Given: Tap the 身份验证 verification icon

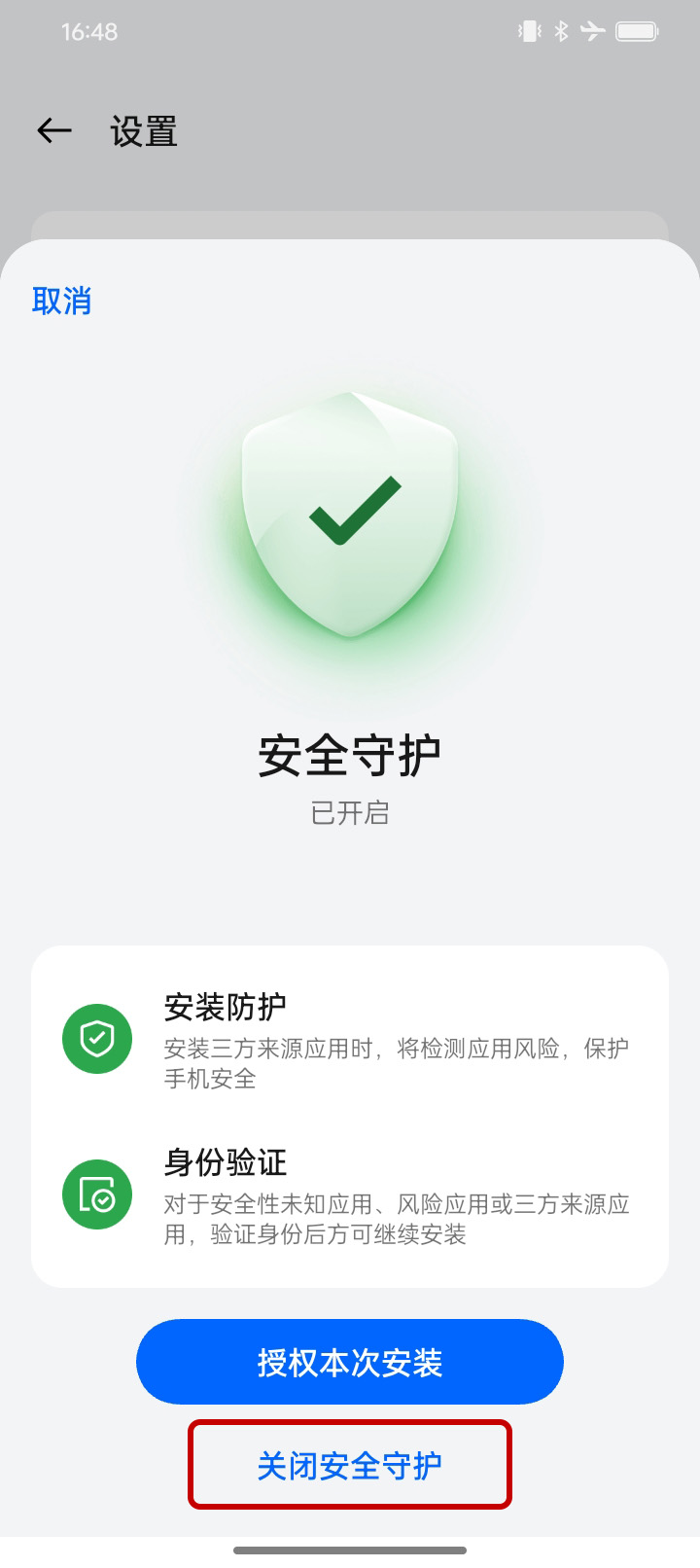Looking at the screenshot, I should [96, 1194].
